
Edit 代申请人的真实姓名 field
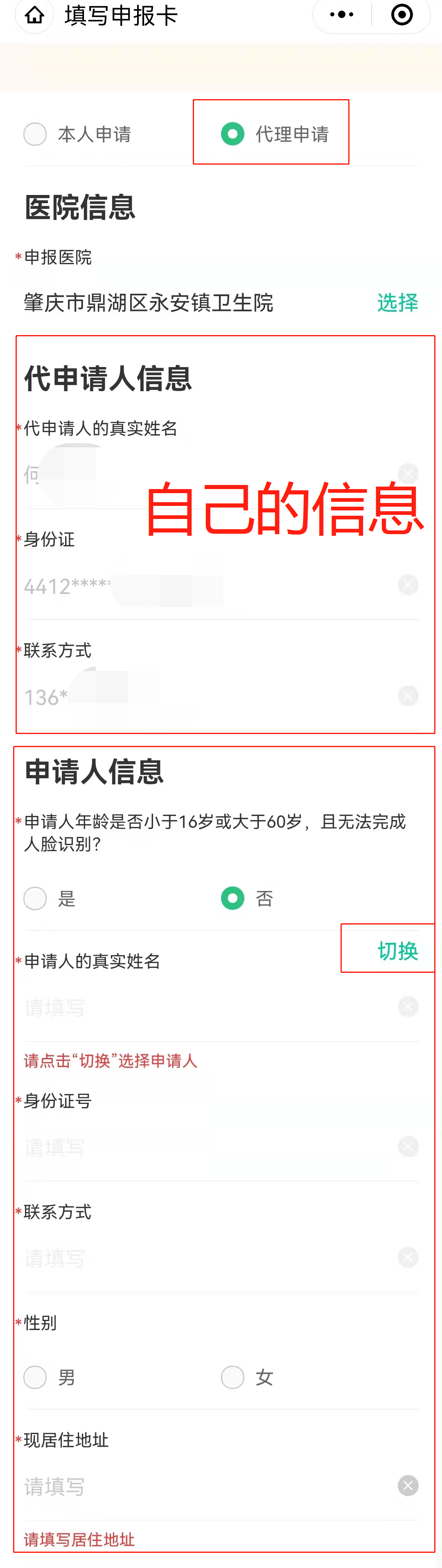[207, 474]
